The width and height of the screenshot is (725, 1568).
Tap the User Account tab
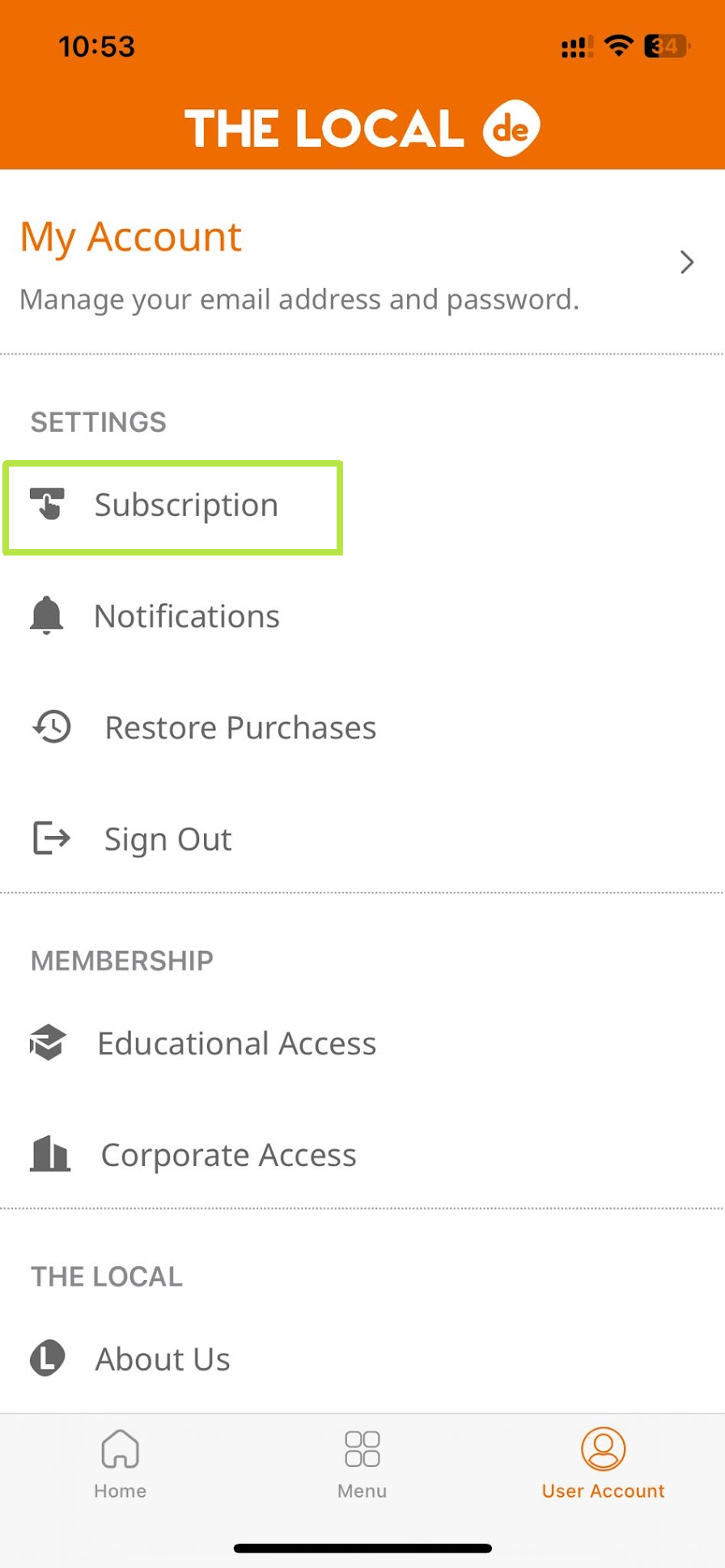[x=604, y=1464]
